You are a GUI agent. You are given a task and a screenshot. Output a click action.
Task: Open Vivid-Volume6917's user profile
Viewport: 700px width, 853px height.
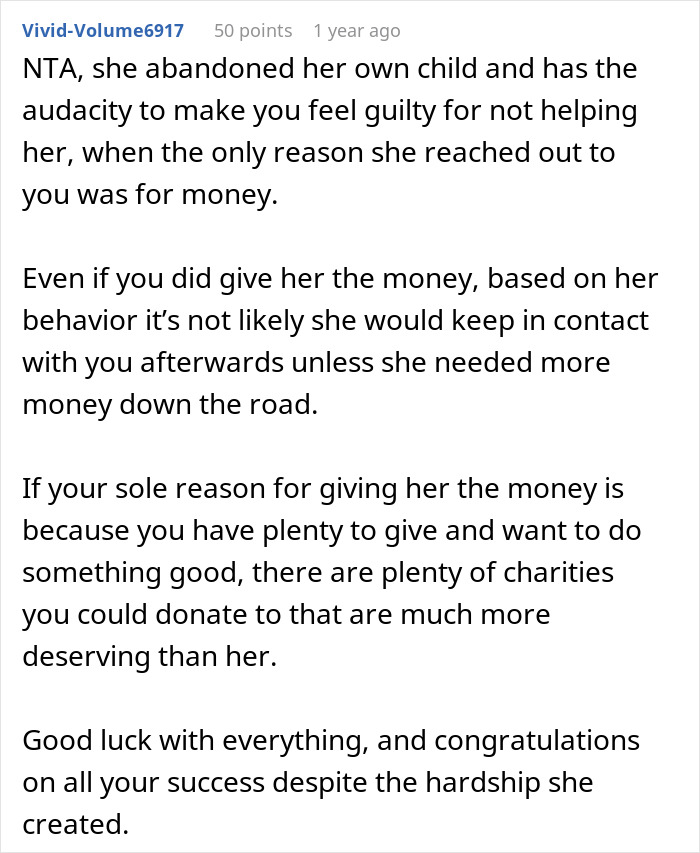click(x=103, y=31)
